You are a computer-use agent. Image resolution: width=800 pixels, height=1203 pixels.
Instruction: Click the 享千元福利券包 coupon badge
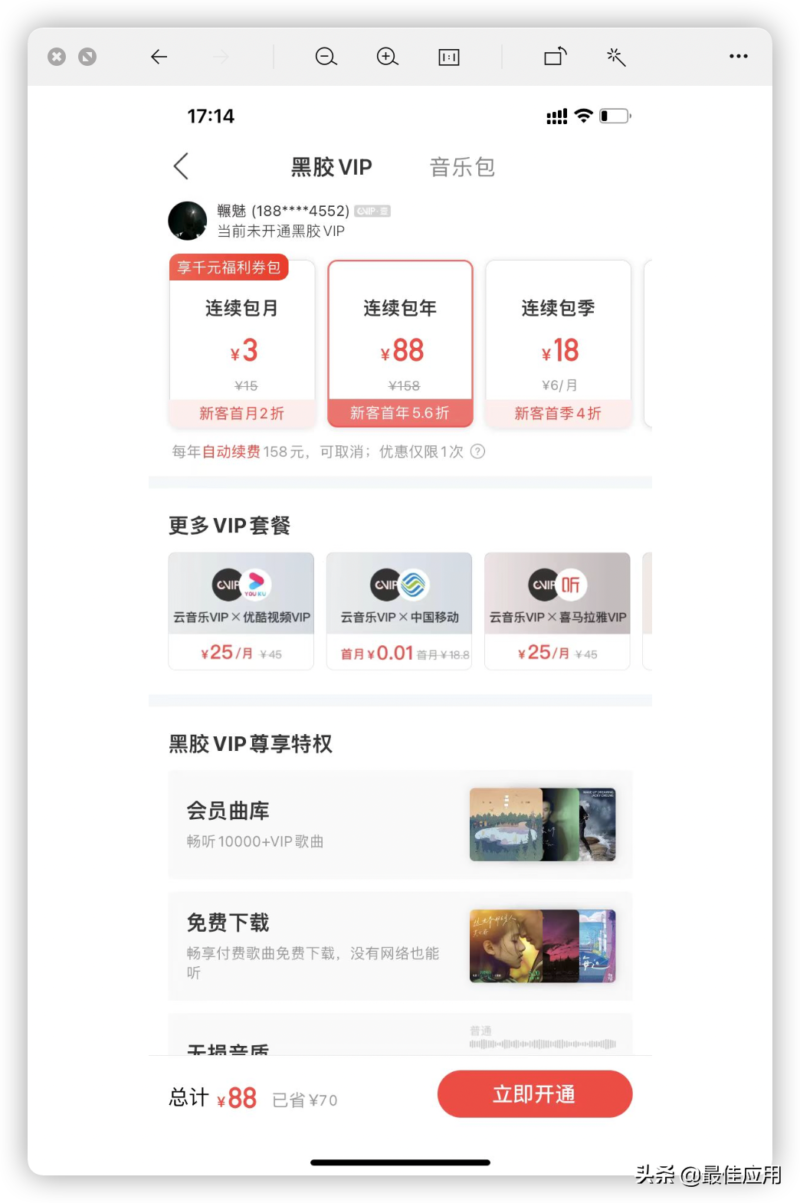[229, 267]
